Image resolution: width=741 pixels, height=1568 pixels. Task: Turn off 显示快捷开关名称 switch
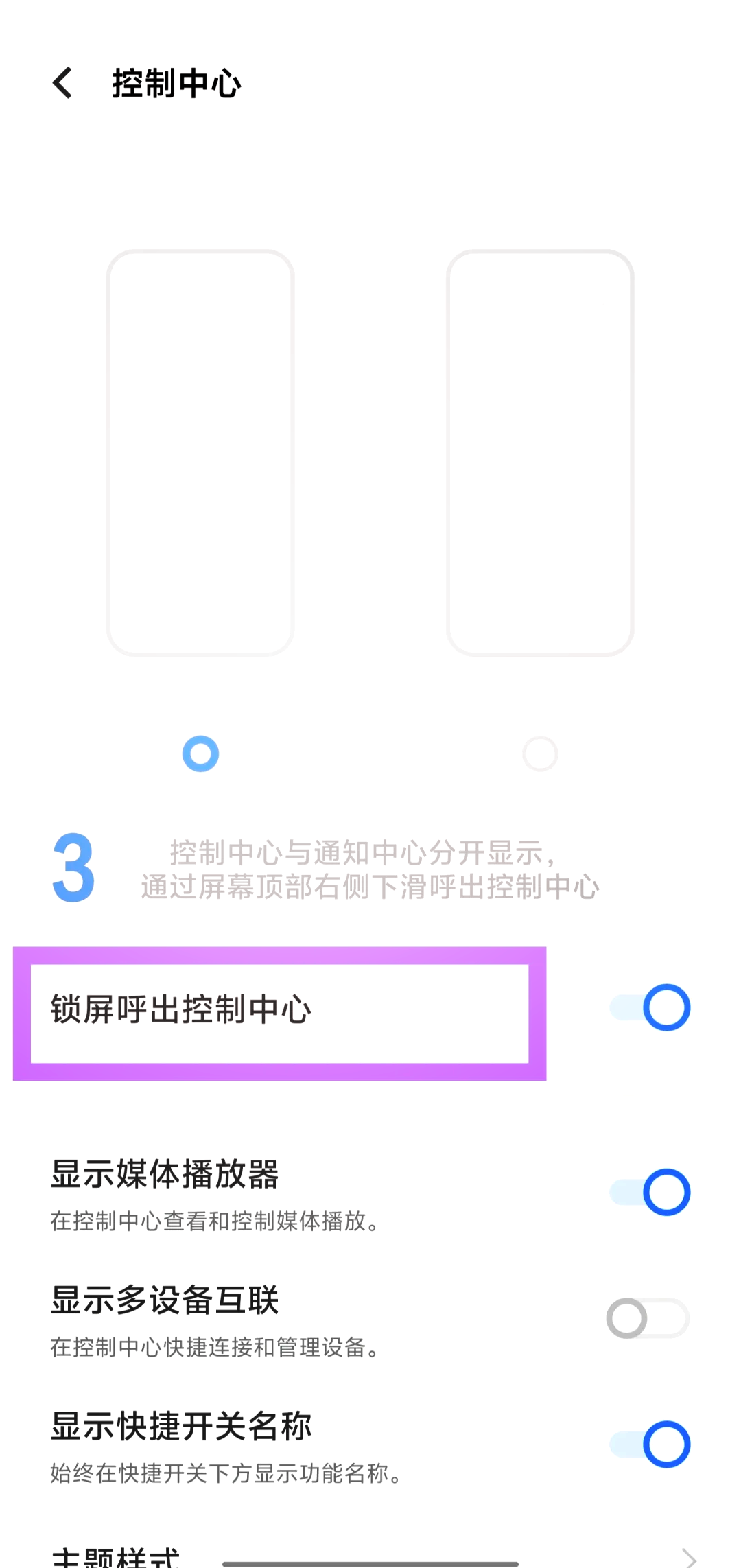(650, 1444)
